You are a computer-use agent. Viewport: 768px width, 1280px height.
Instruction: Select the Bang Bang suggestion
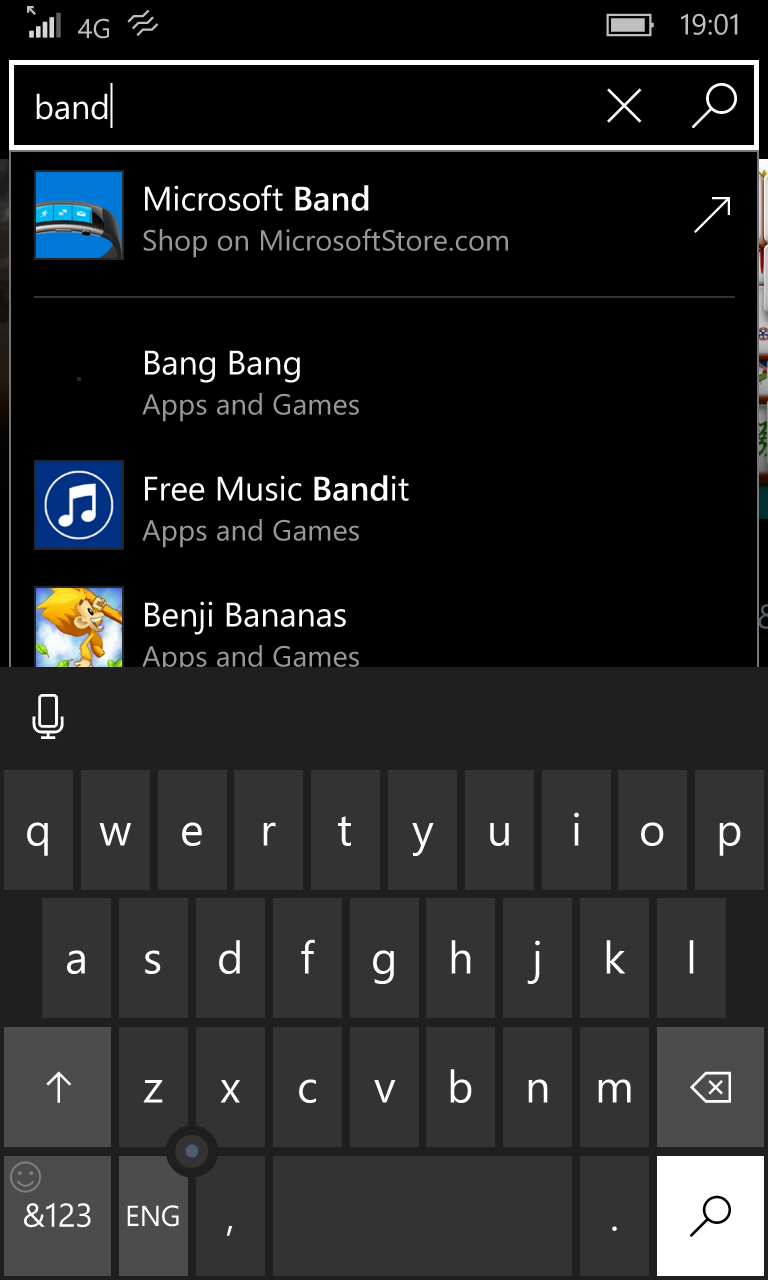coord(384,383)
